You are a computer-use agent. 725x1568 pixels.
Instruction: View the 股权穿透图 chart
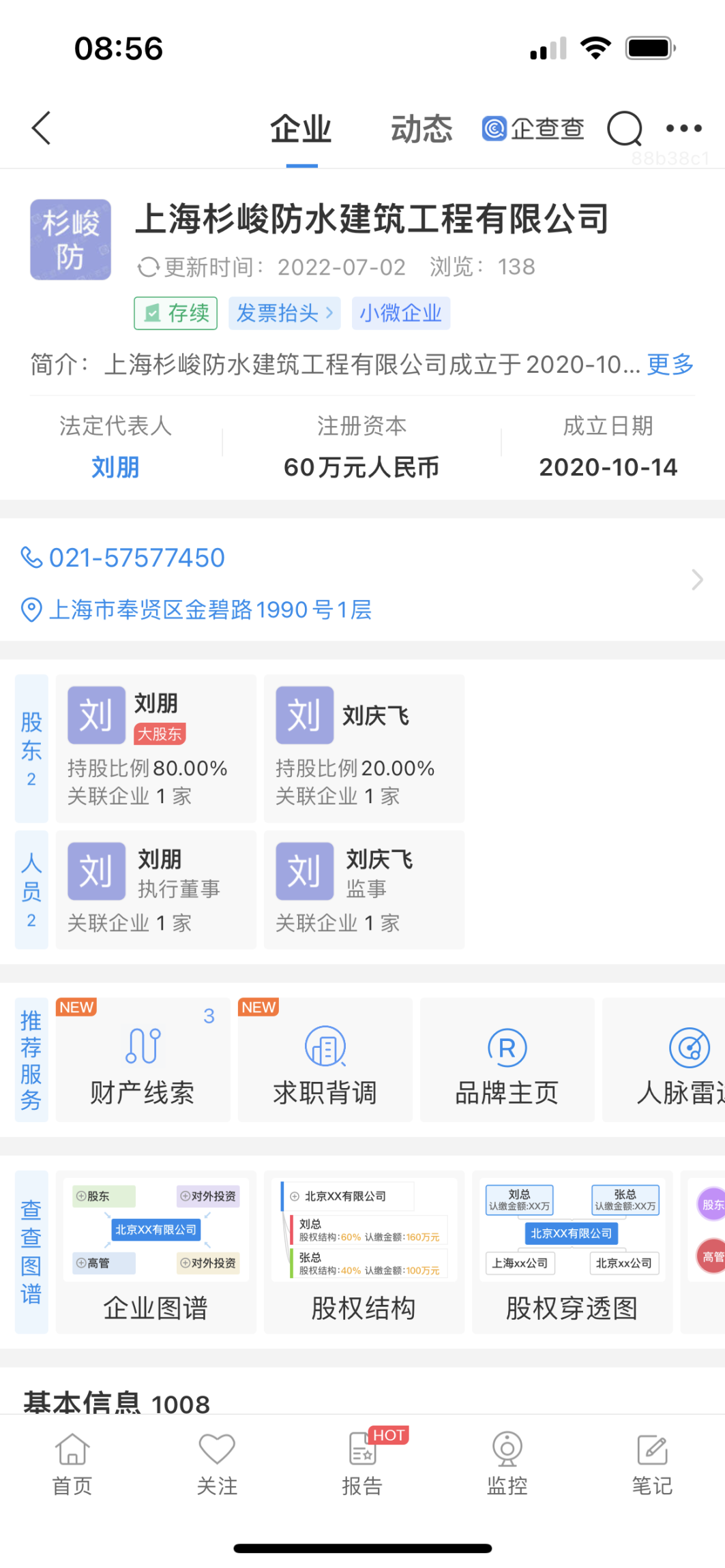click(x=572, y=1252)
